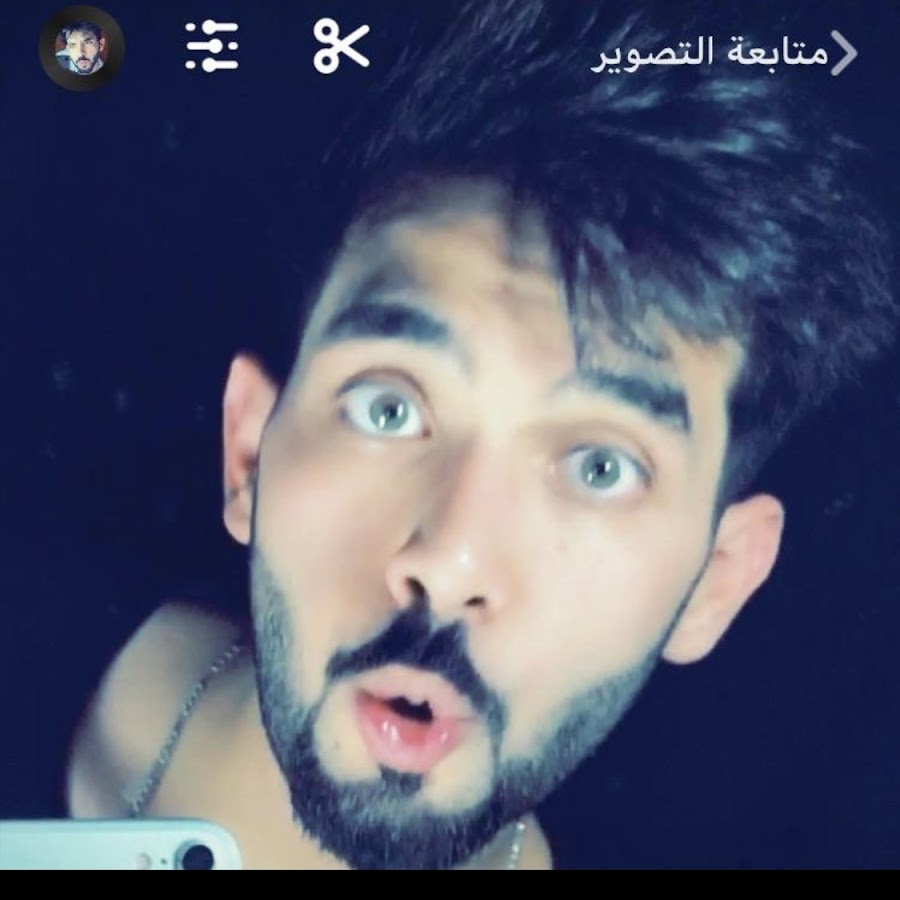Open the round profile thumbnail
Viewport: 900px width, 900px height.
pyautogui.click(x=81, y=48)
